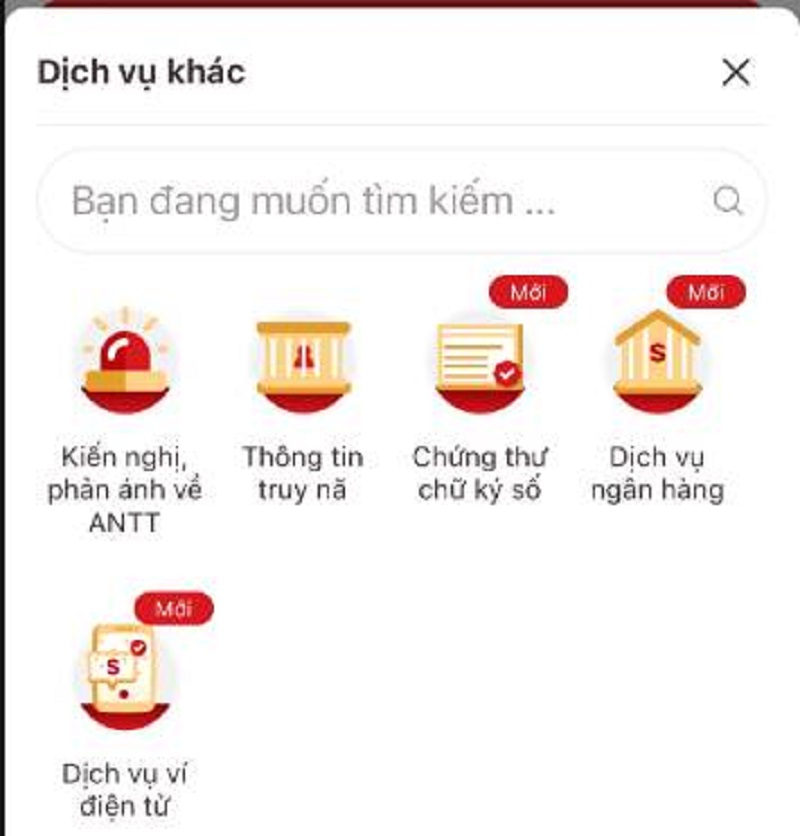Close the Dịch vụ khác panel
This screenshot has height=836, width=800.
pyautogui.click(x=736, y=73)
